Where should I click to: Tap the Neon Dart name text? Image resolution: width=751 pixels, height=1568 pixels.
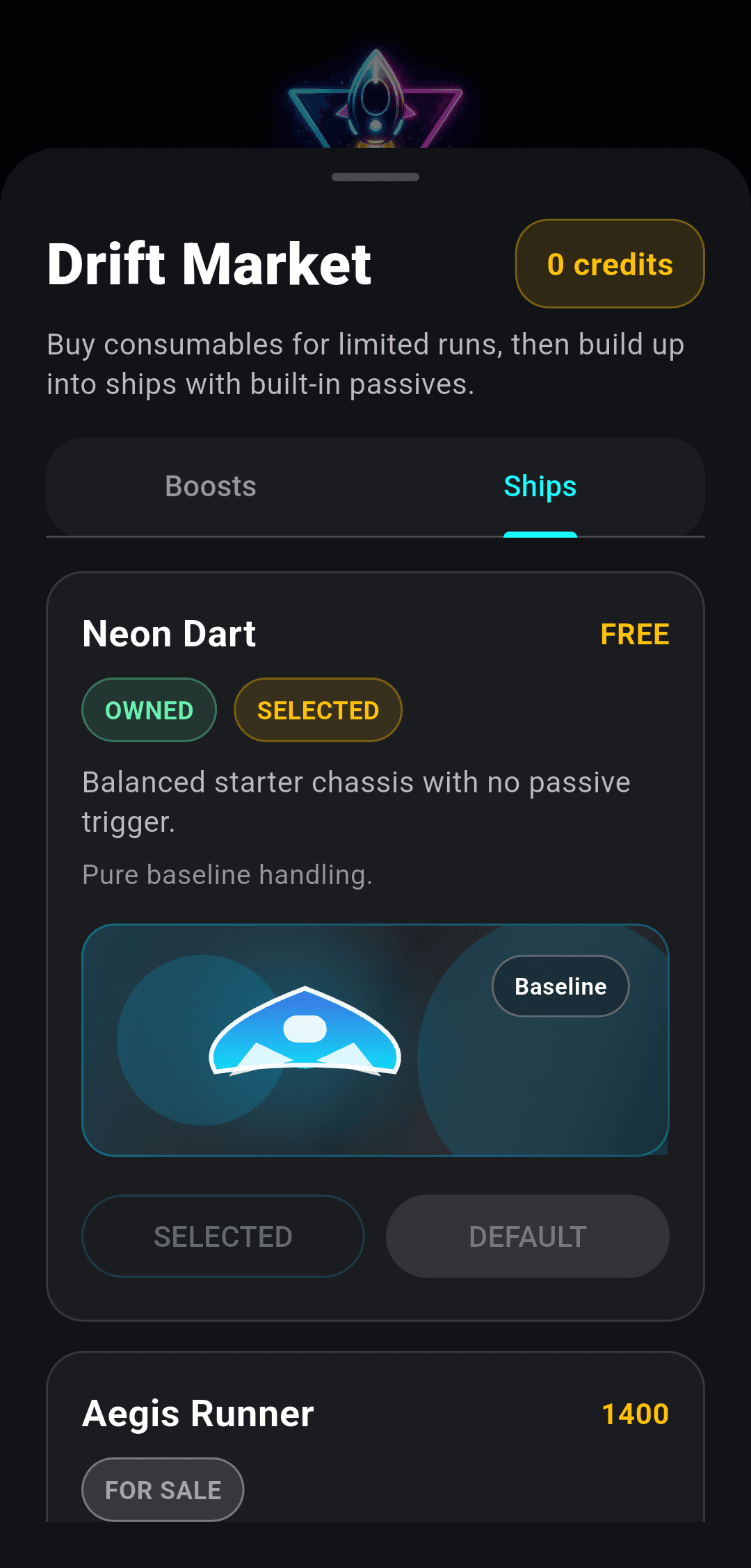click(x=168, y=633)
